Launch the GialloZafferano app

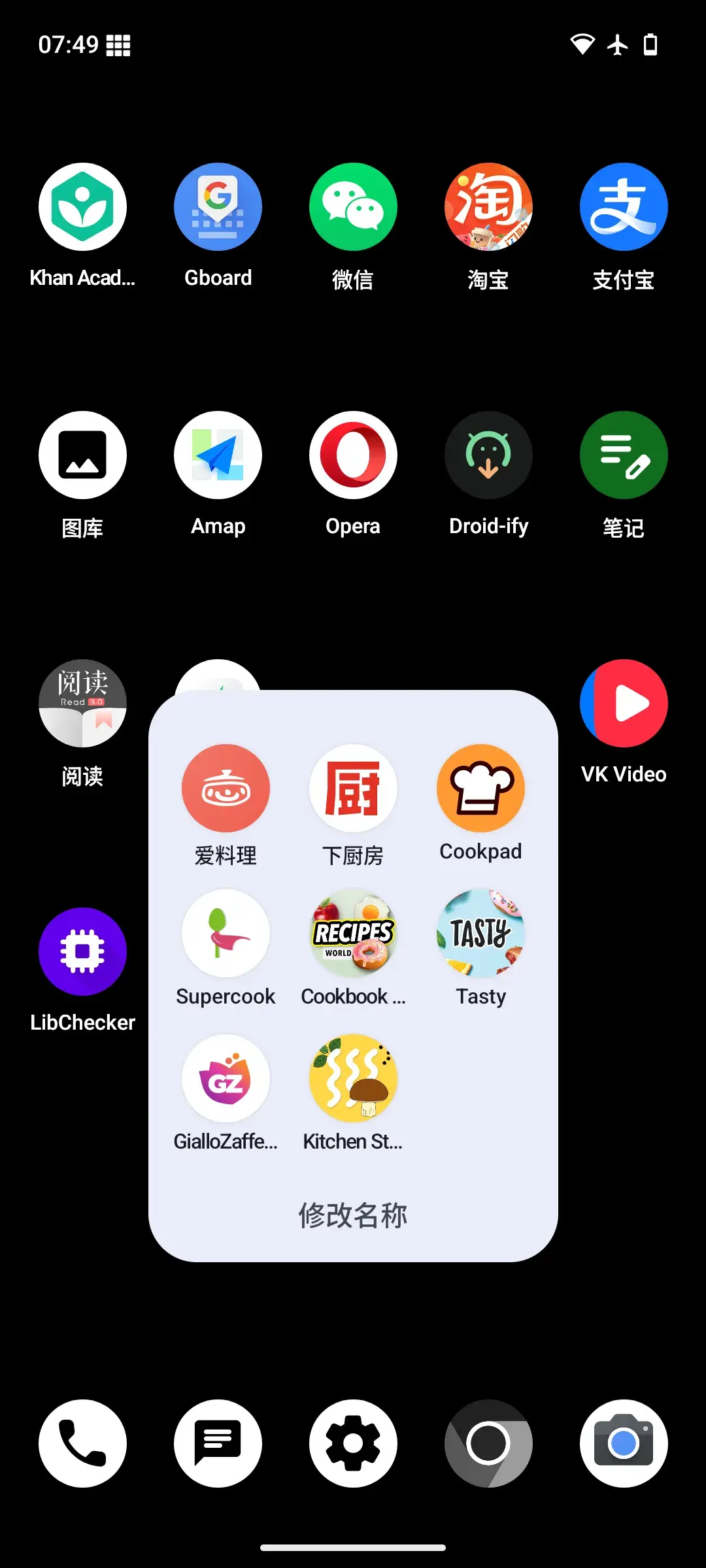click(226, 1078)
